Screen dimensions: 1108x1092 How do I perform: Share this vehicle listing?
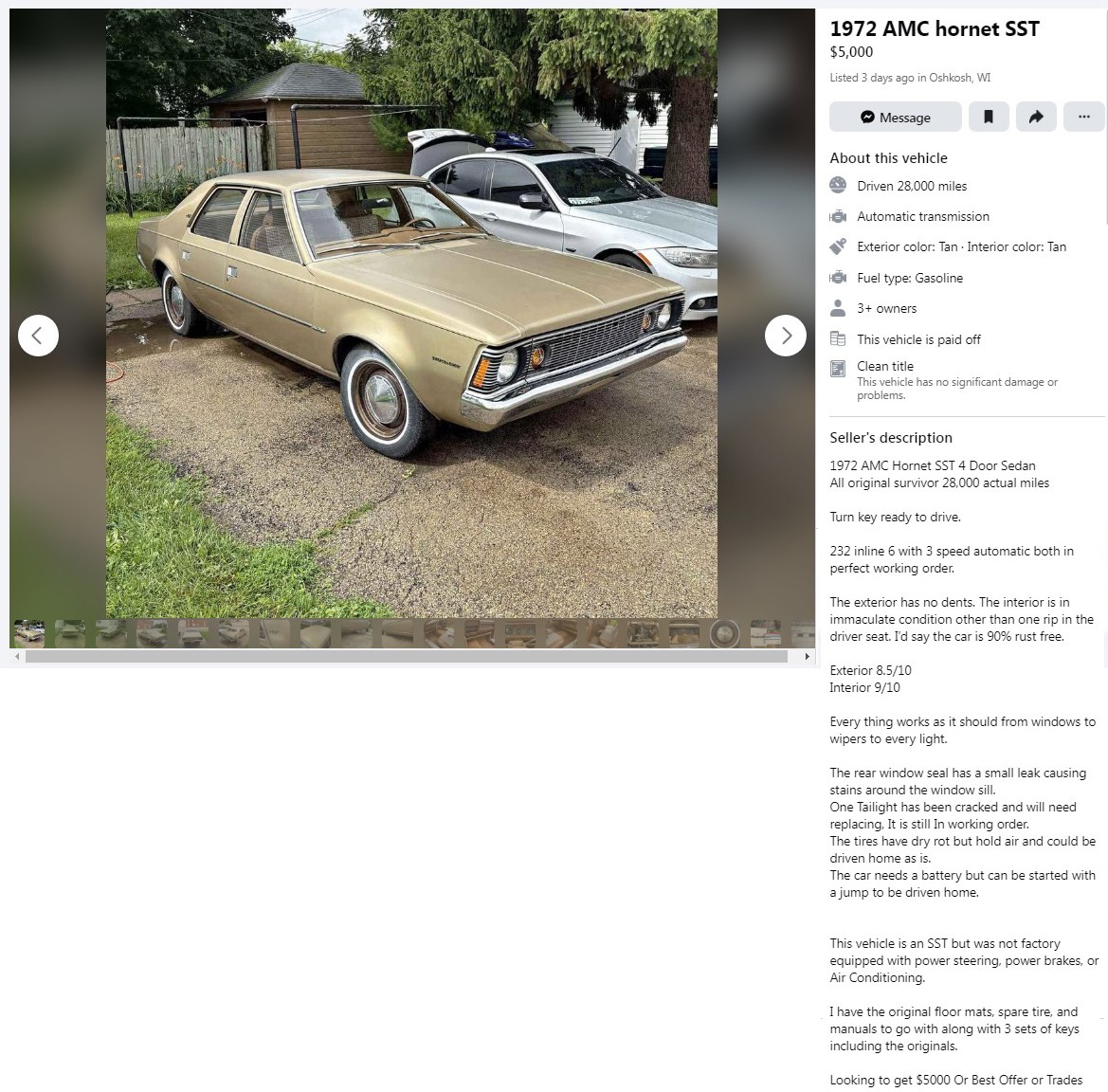tap(1036, 118)
